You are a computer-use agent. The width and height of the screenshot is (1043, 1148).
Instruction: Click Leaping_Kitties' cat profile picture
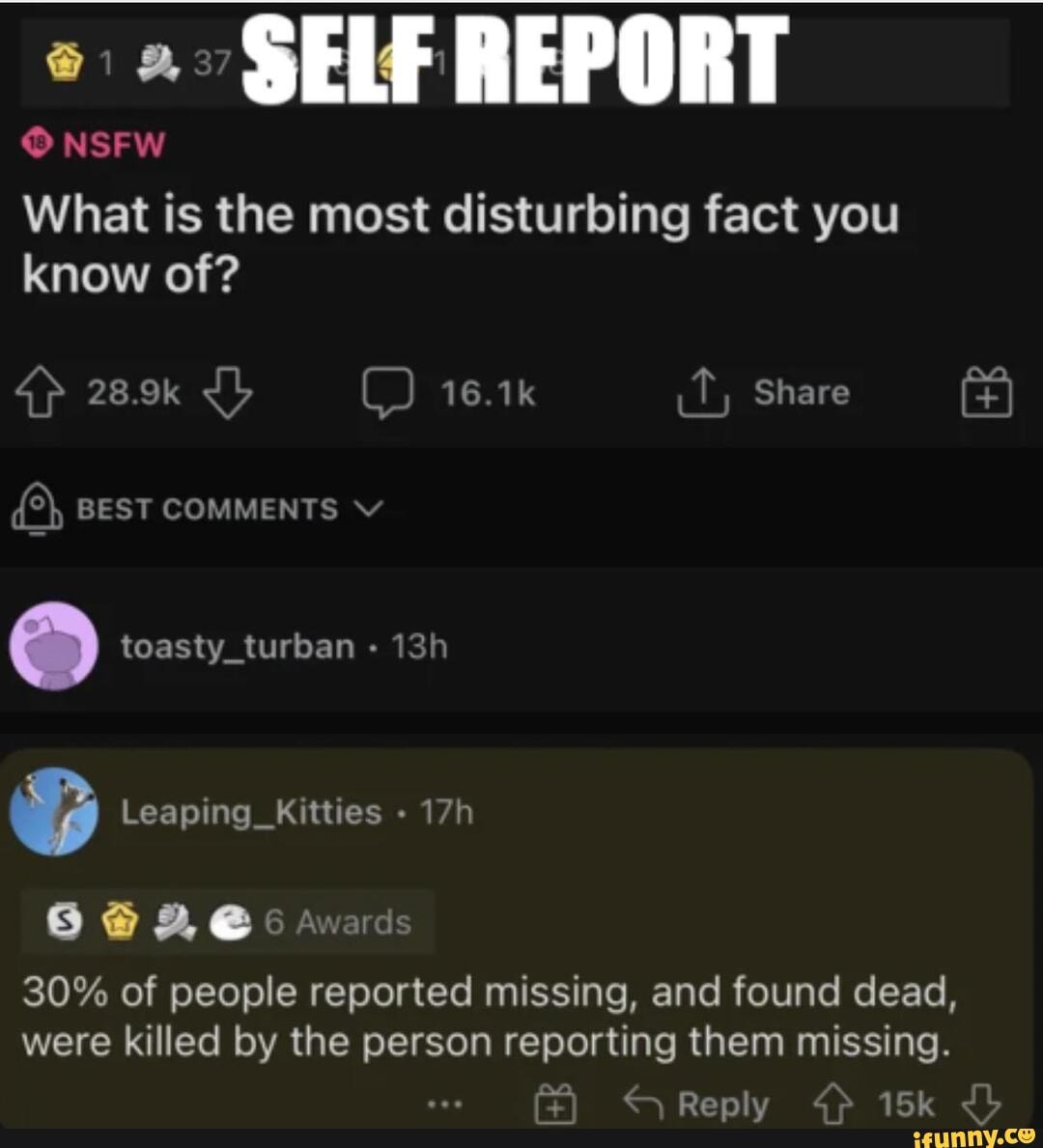click(55, 811)
